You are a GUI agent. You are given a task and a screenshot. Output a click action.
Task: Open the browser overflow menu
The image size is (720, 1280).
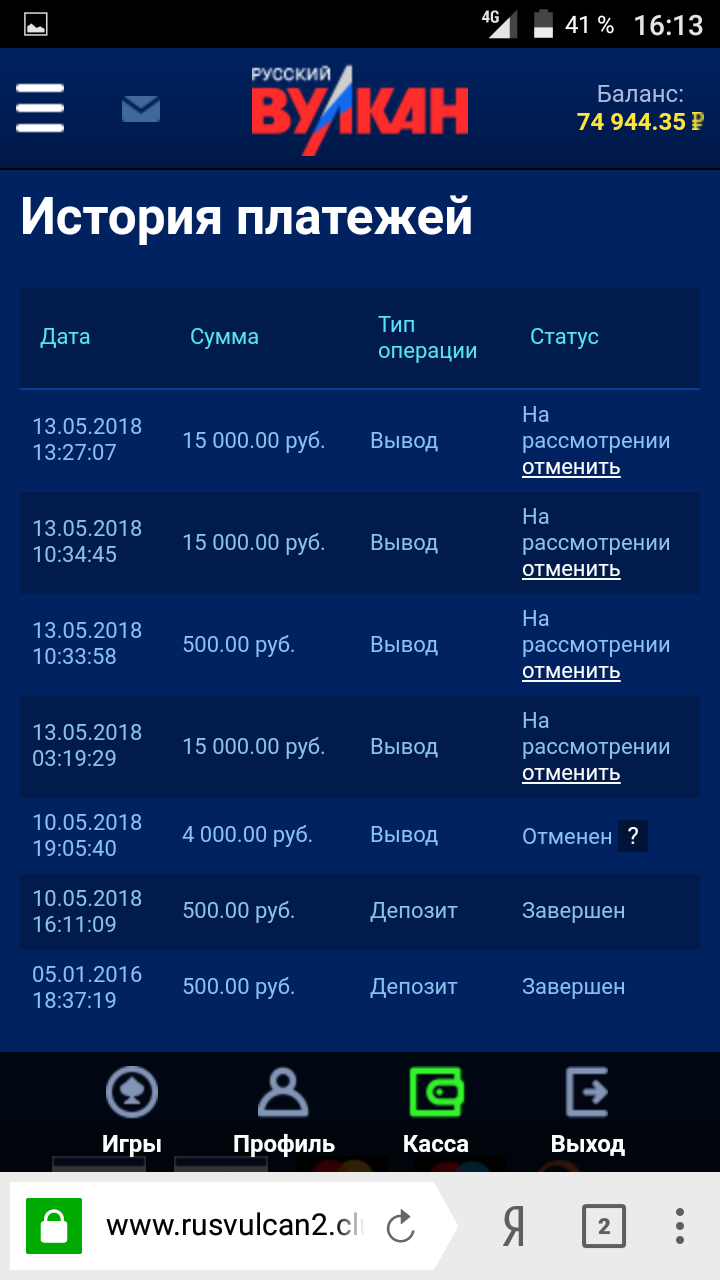(679, 1226)
